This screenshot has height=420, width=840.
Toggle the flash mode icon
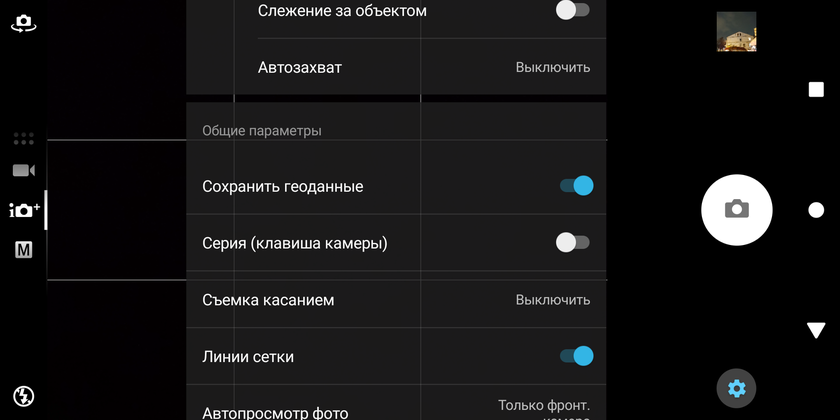coord(24,396)
